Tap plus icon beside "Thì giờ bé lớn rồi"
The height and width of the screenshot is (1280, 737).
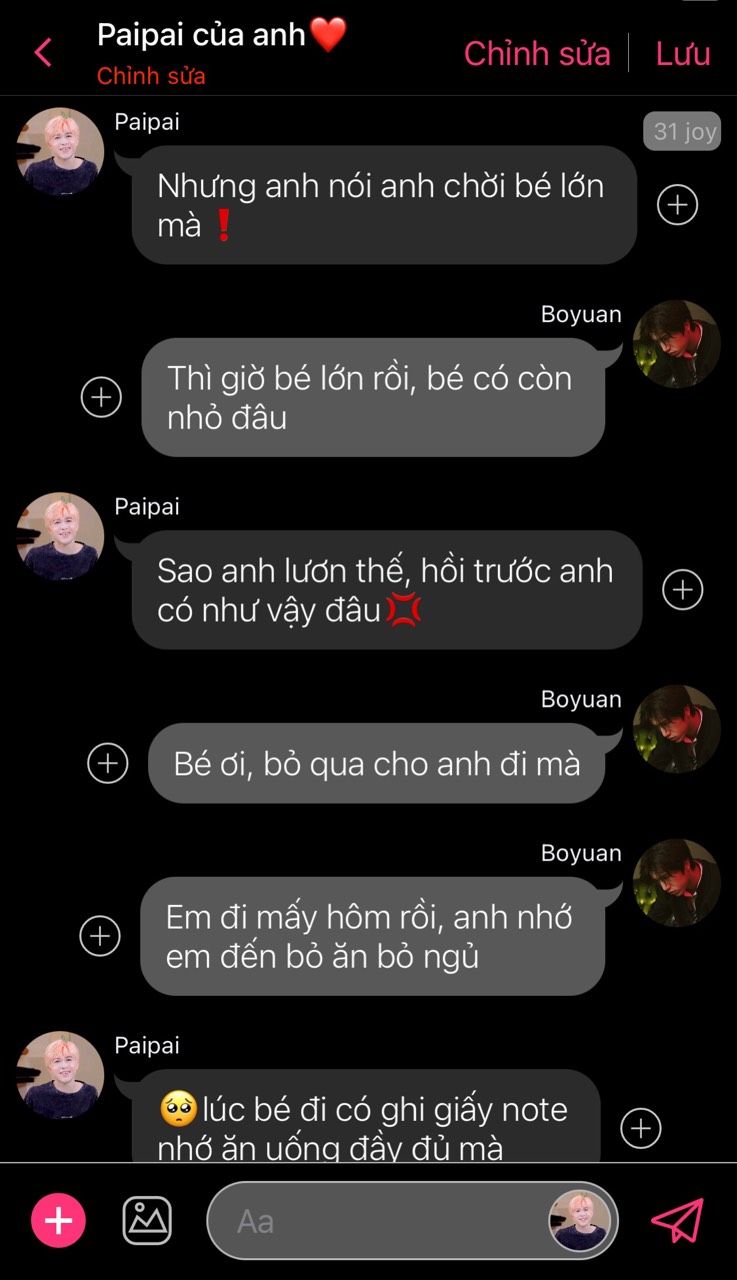[x=100, y=397]
